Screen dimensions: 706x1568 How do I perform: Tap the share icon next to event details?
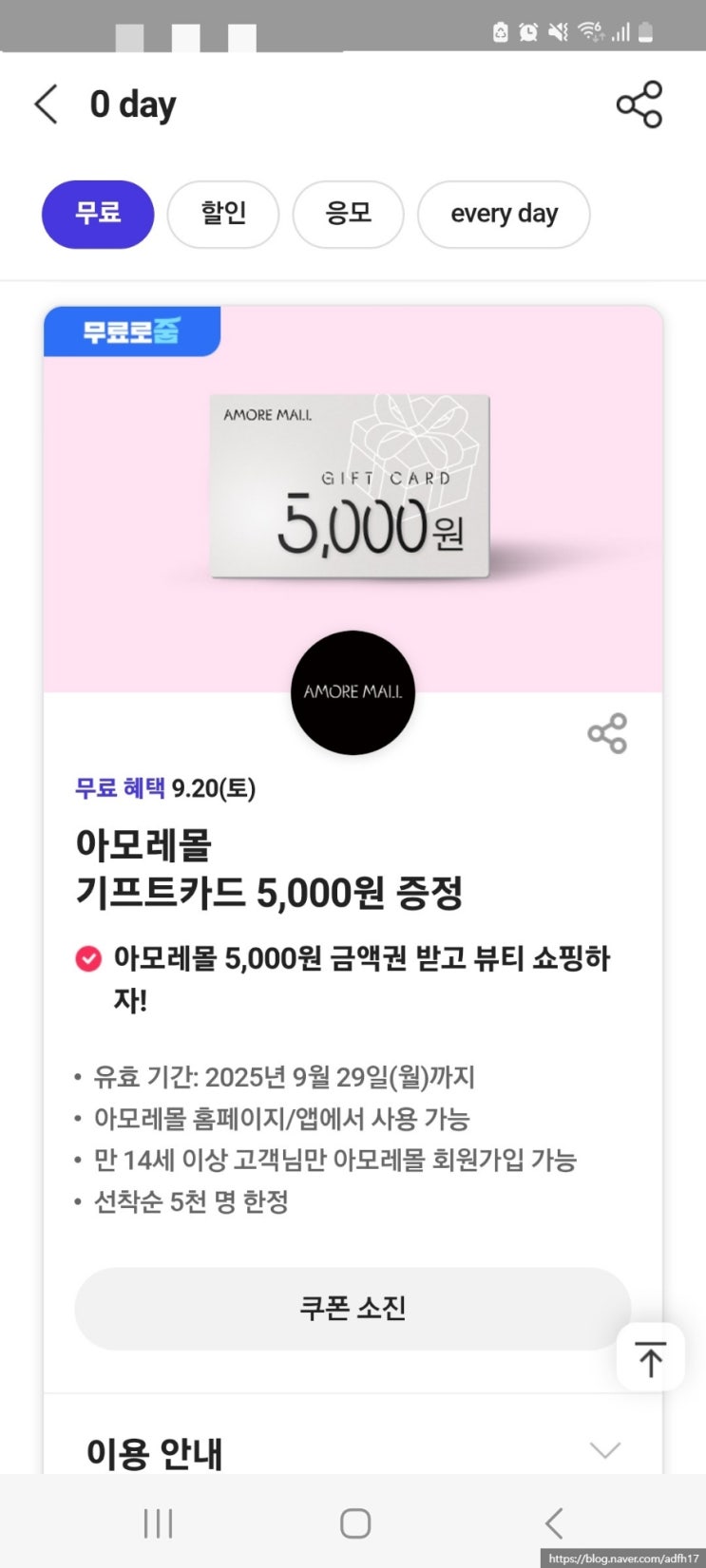(x=606, y=734)
